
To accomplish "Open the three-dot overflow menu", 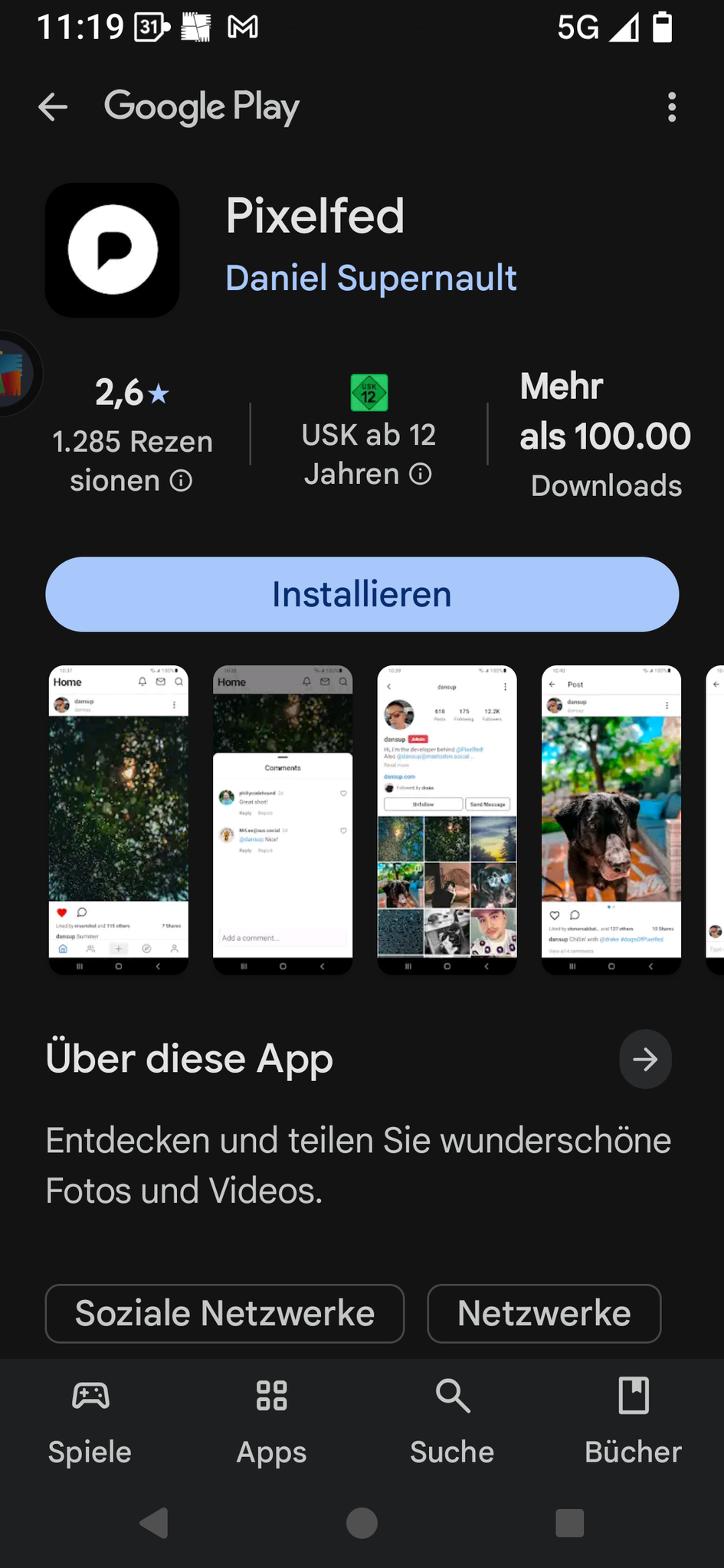I will (672, 107).
